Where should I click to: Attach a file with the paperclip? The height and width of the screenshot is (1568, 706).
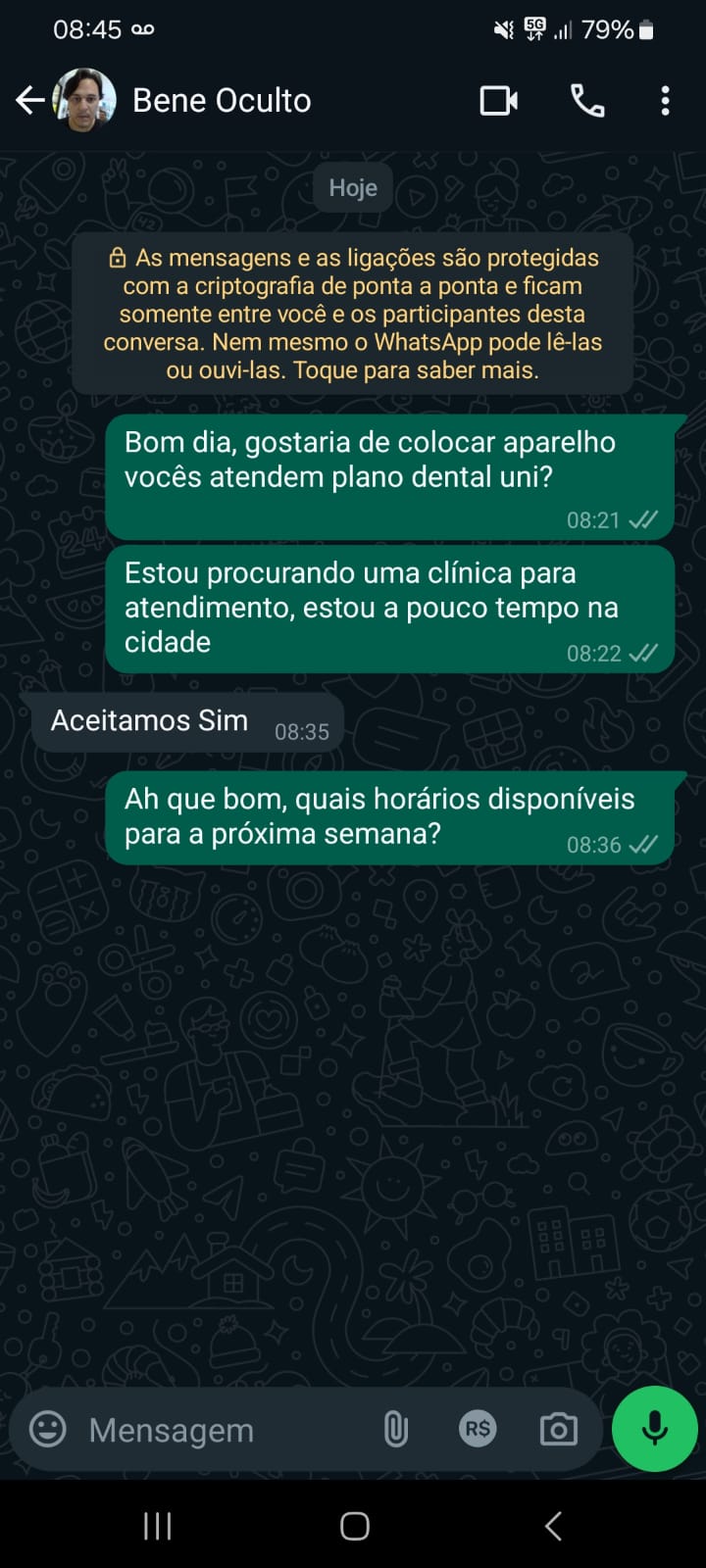pyautogui.click(x=395, y=1430)
